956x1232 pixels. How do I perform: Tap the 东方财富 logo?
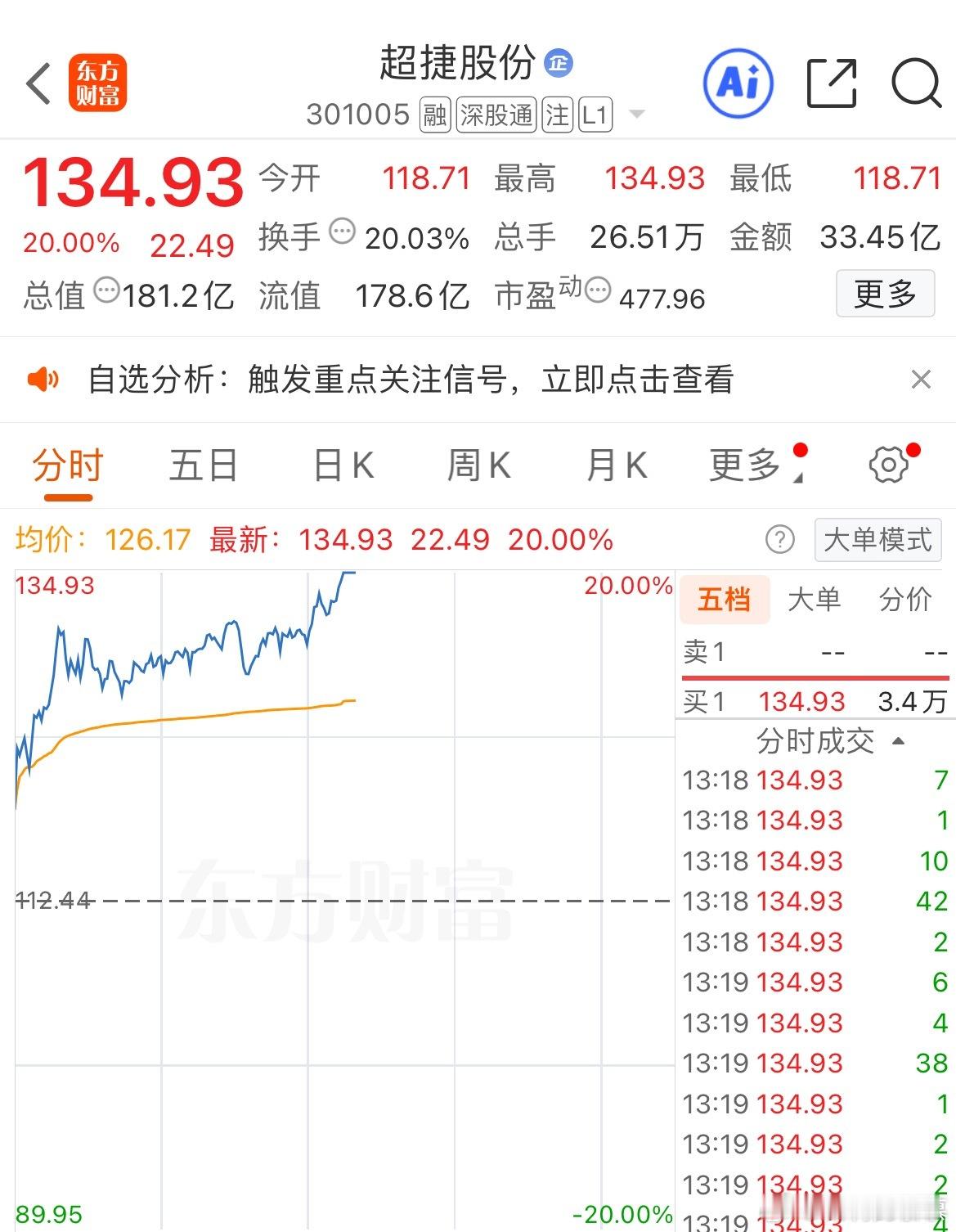[98, 83]
